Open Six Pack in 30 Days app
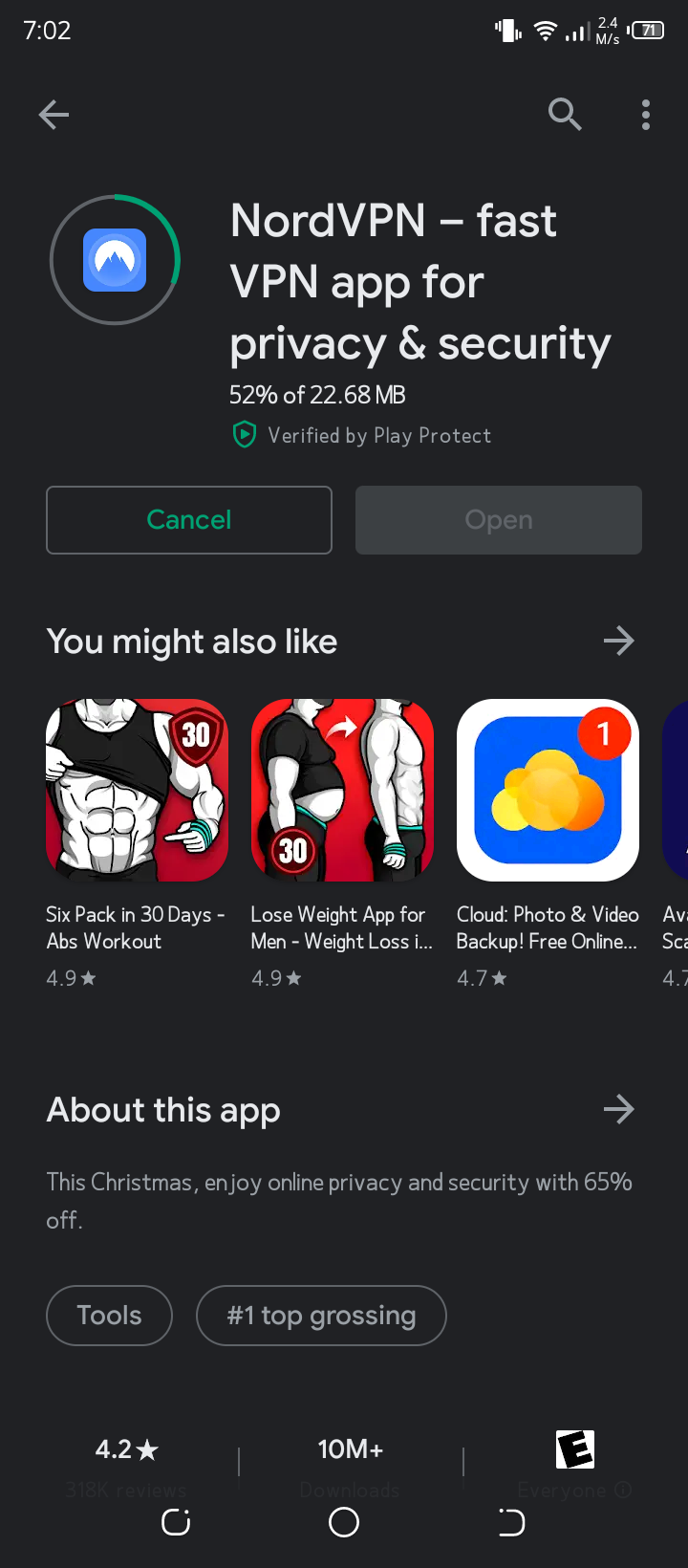The height and width of the screenshot is (1568, 688). [x=137, y=840]
